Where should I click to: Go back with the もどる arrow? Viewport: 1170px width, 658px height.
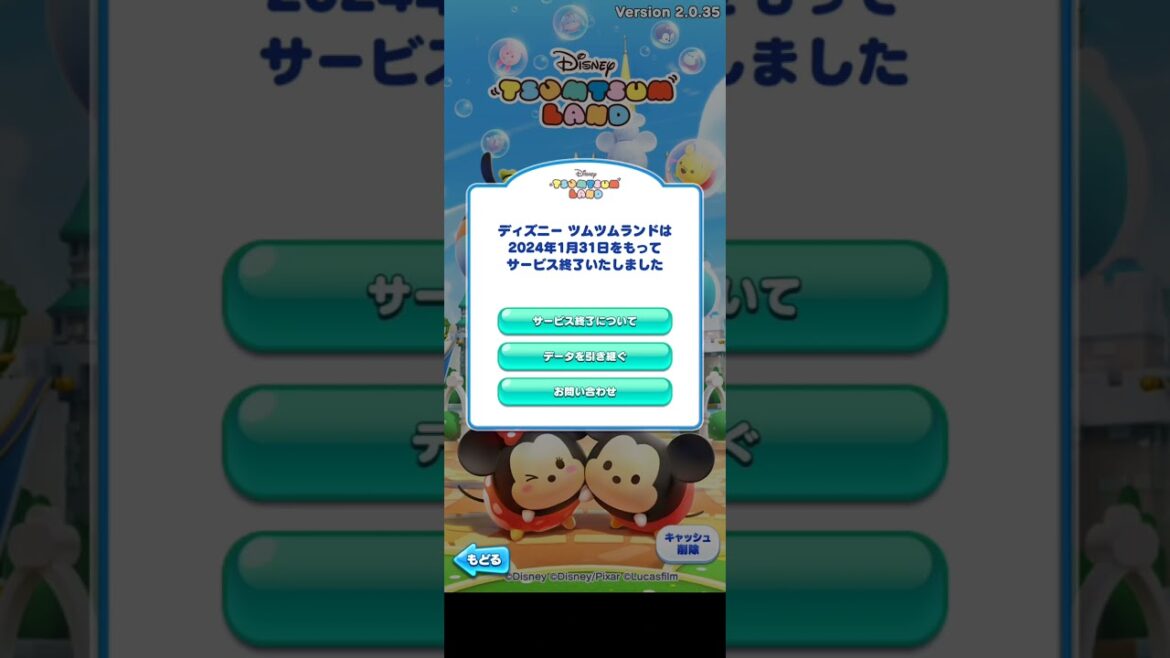click(x=481, y=560)
